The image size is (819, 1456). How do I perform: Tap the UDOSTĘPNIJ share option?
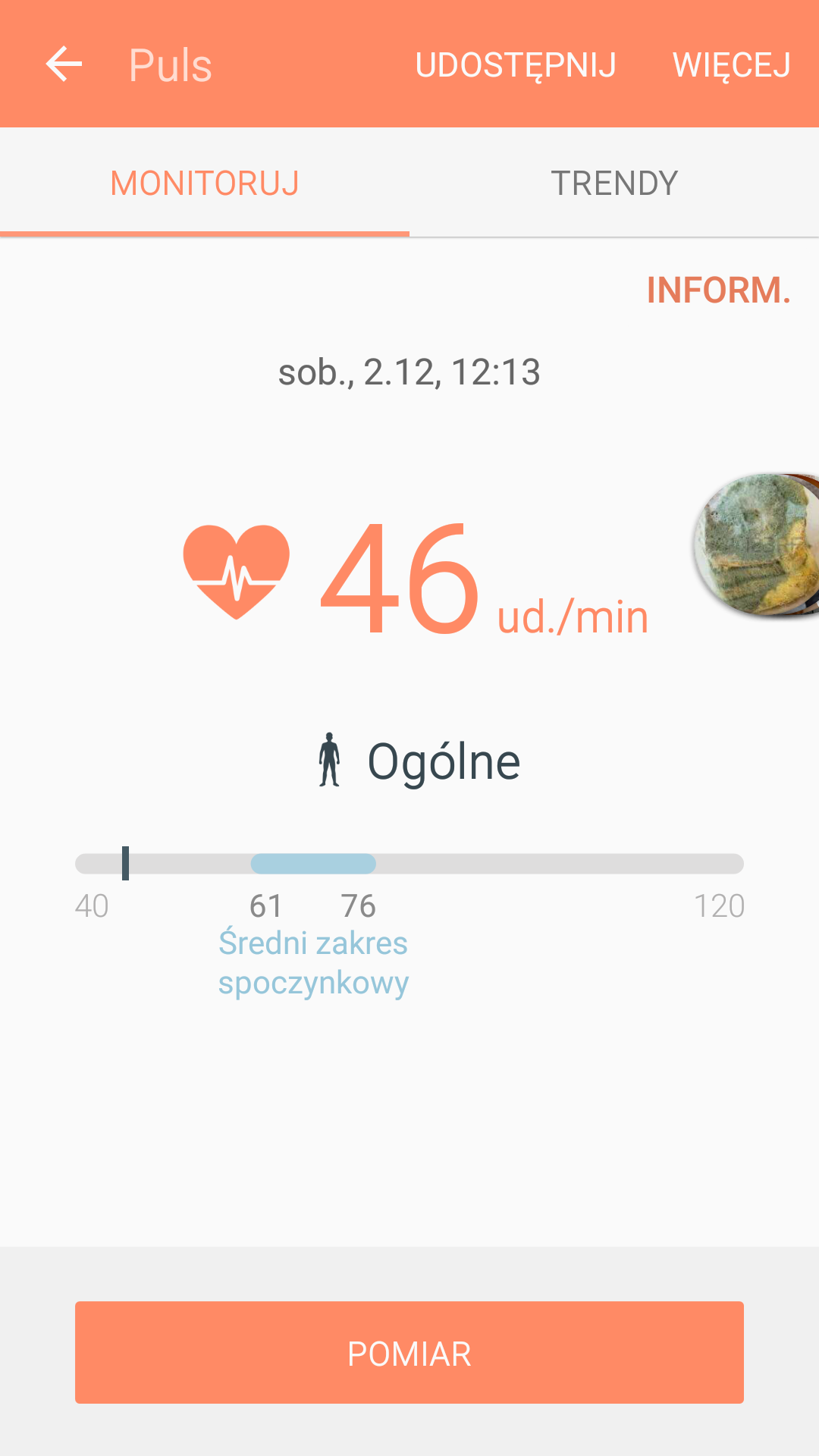point(516,67)
